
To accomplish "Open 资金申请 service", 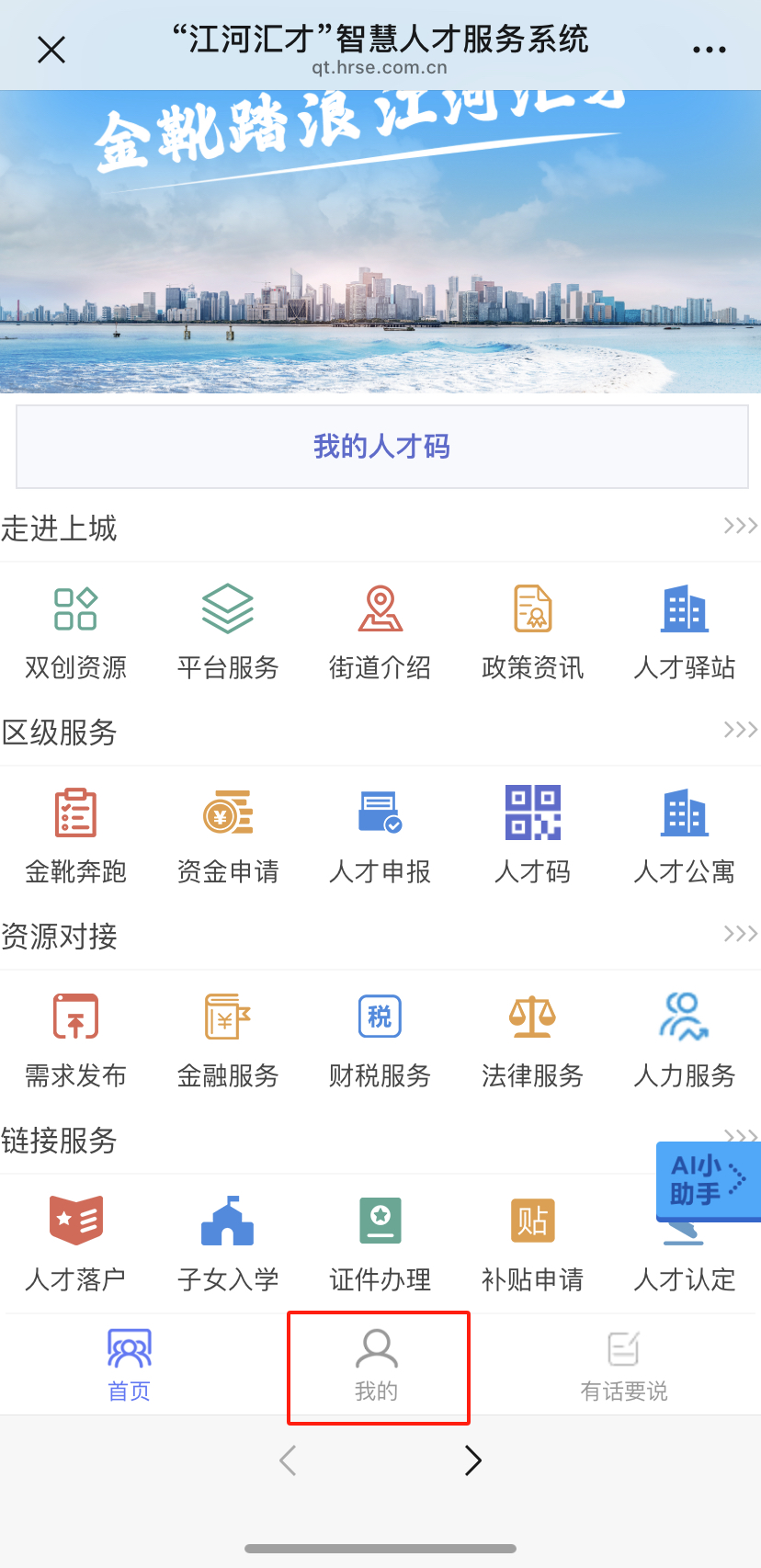I will pyautogui.click(x=227, y=834).
